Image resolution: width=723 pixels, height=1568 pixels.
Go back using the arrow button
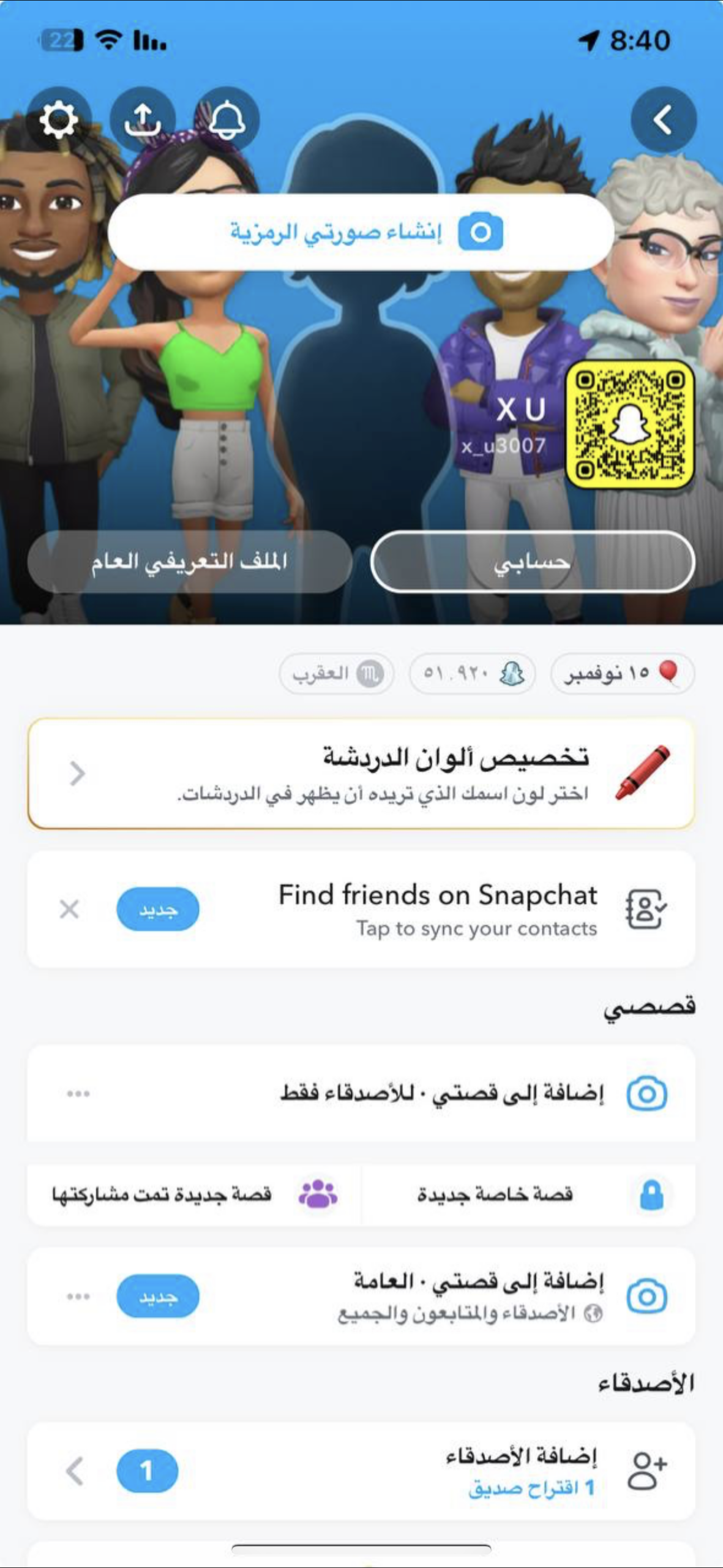coord(663,119)
